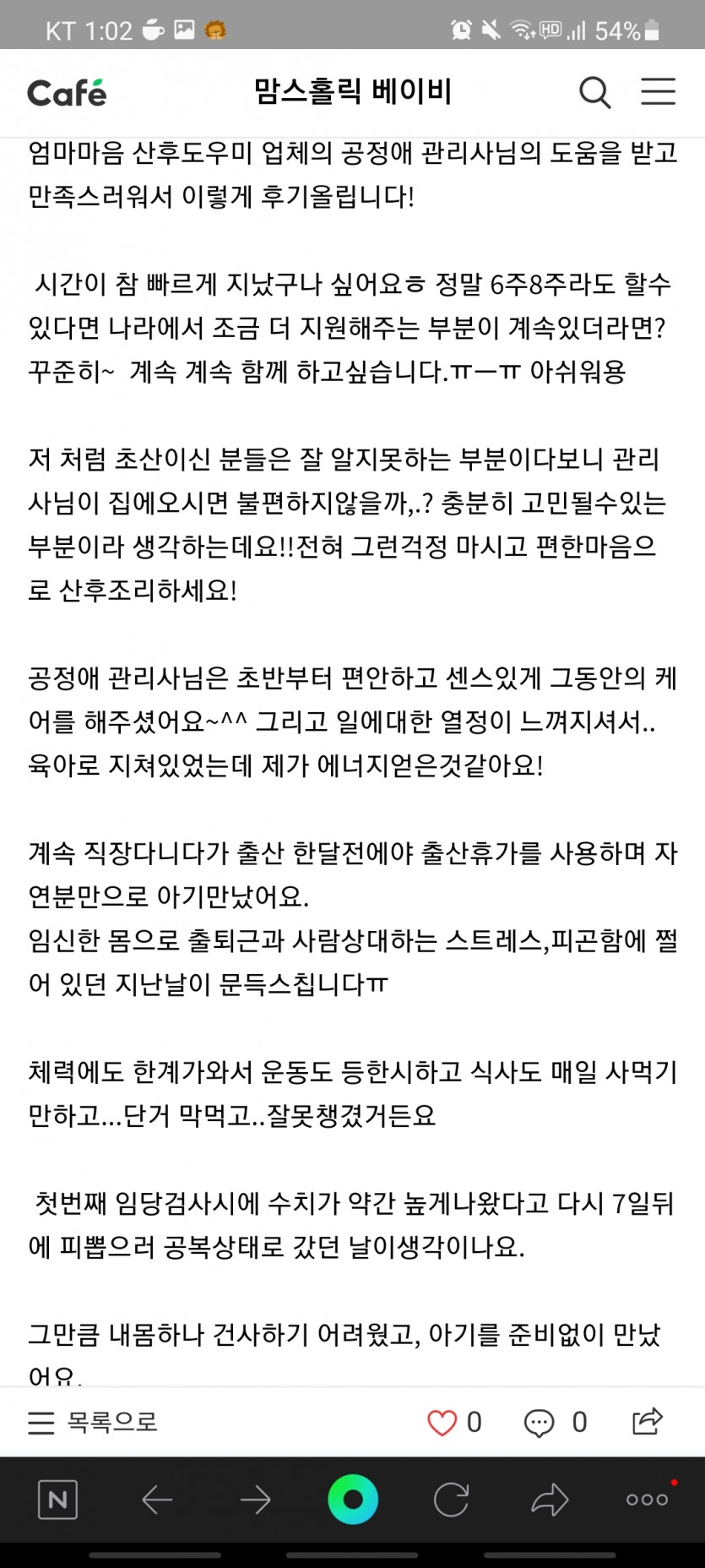705x1568 pixels.
Task: Open the comments on this post
Action: (x=539, y=1422)
